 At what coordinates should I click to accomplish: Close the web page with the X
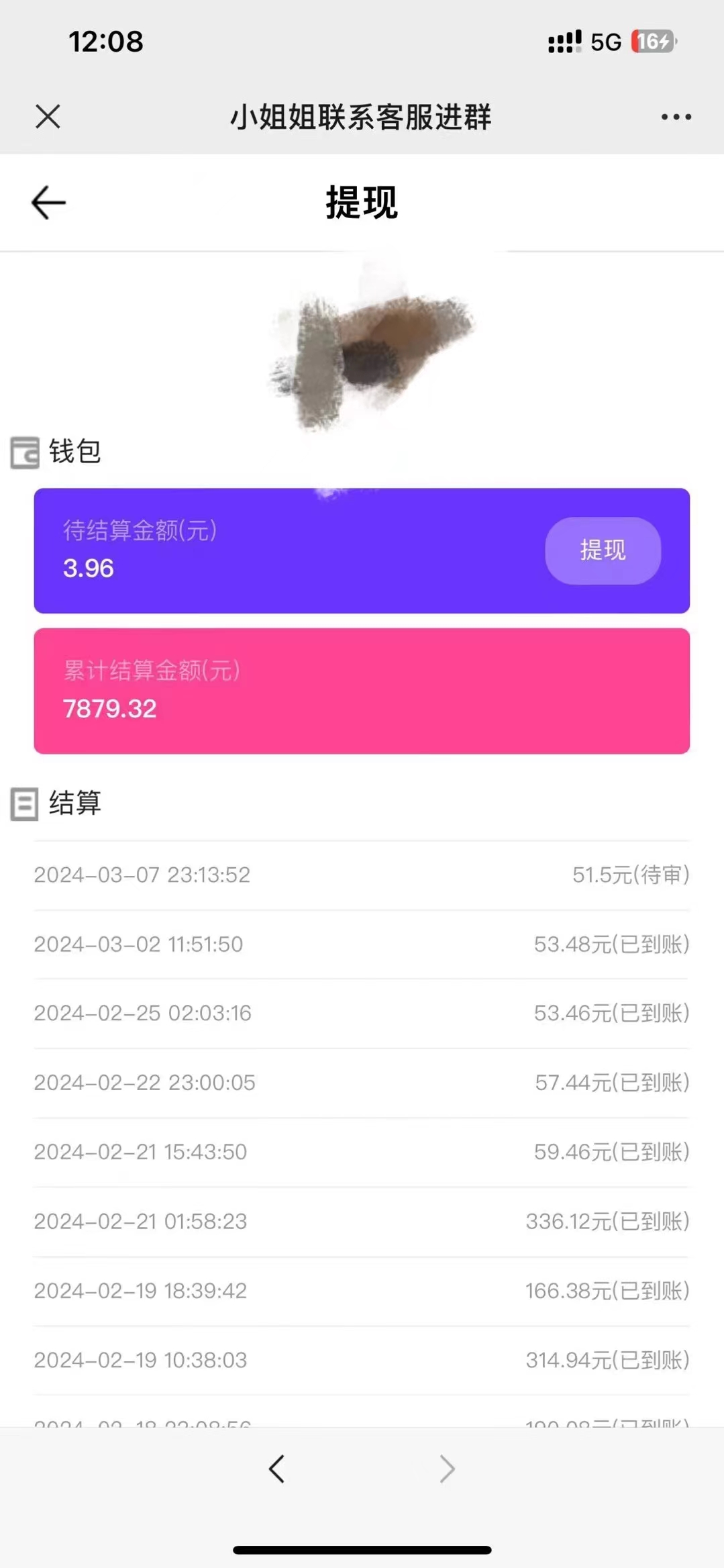click(x=48, y=117)
